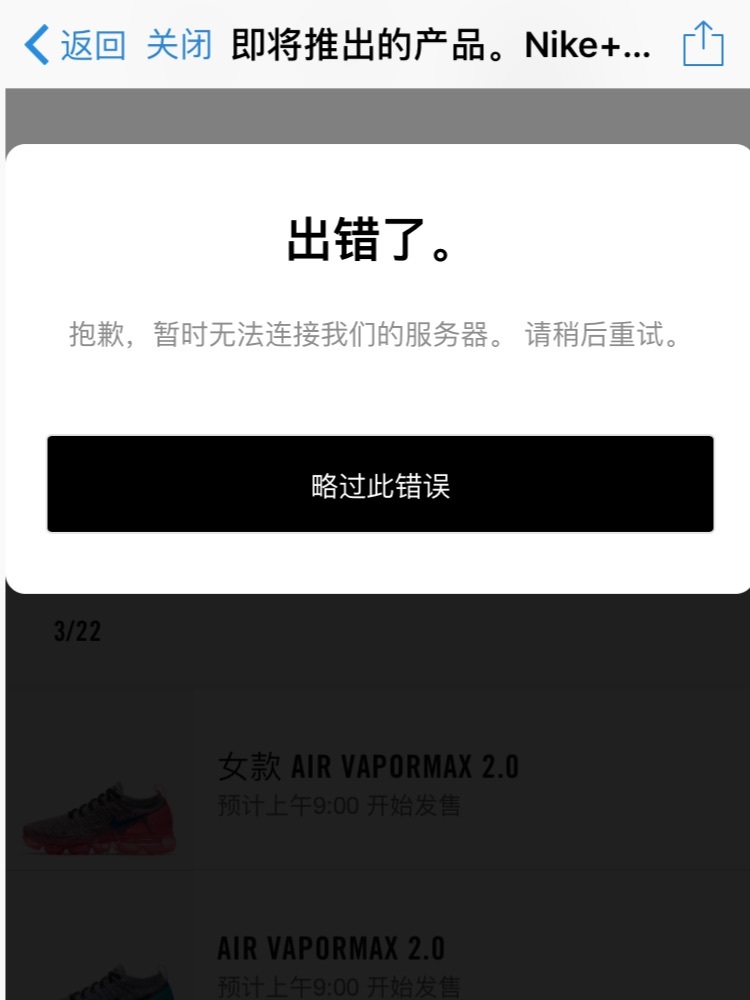Open the share menu icon
The image size is (750, 1000).
click(x=703, y=44)
